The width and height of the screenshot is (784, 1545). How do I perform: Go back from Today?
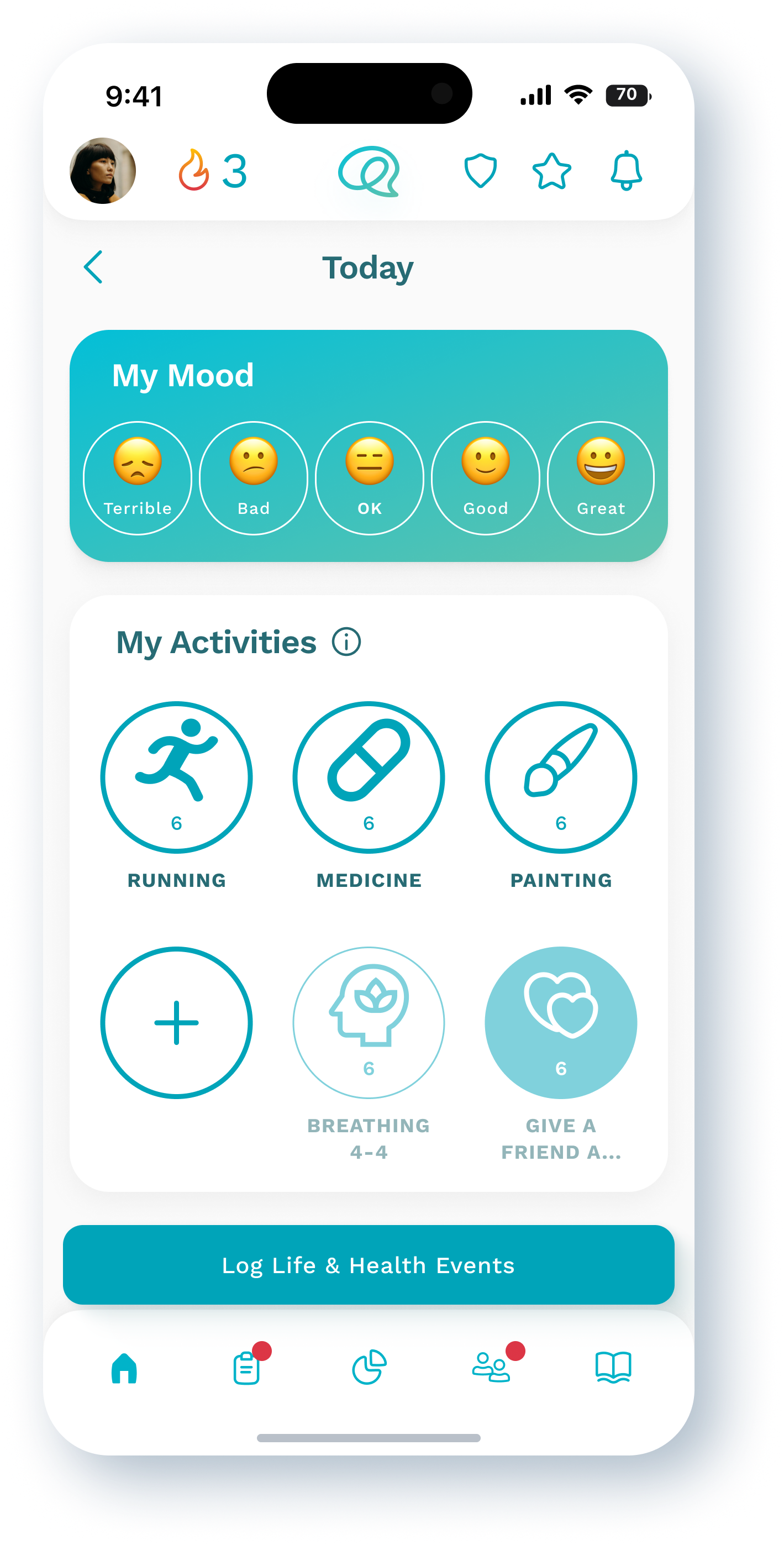pyautogui.click(x=93, y=267)
